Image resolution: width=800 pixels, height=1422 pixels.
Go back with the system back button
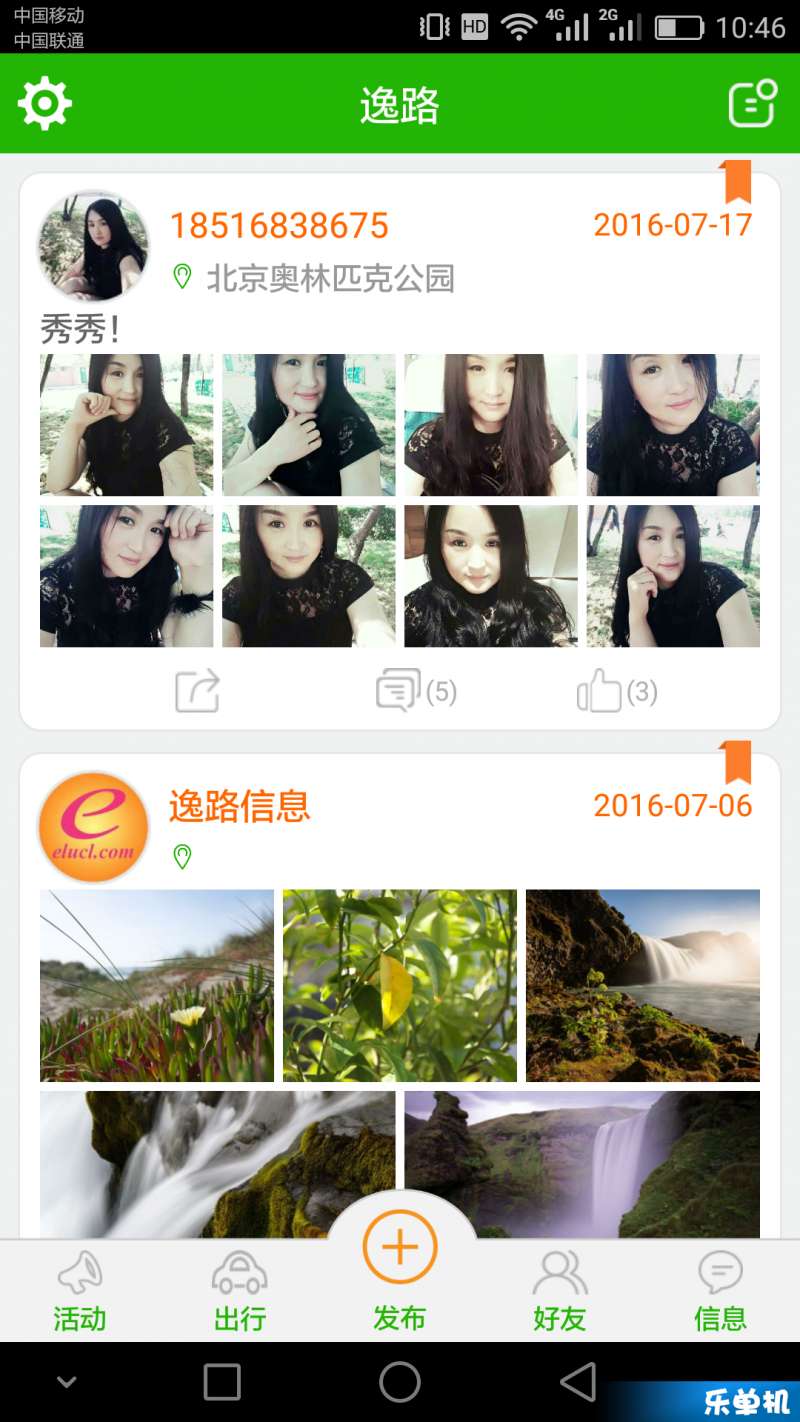pyautogui.click(x=578, y=1382)
